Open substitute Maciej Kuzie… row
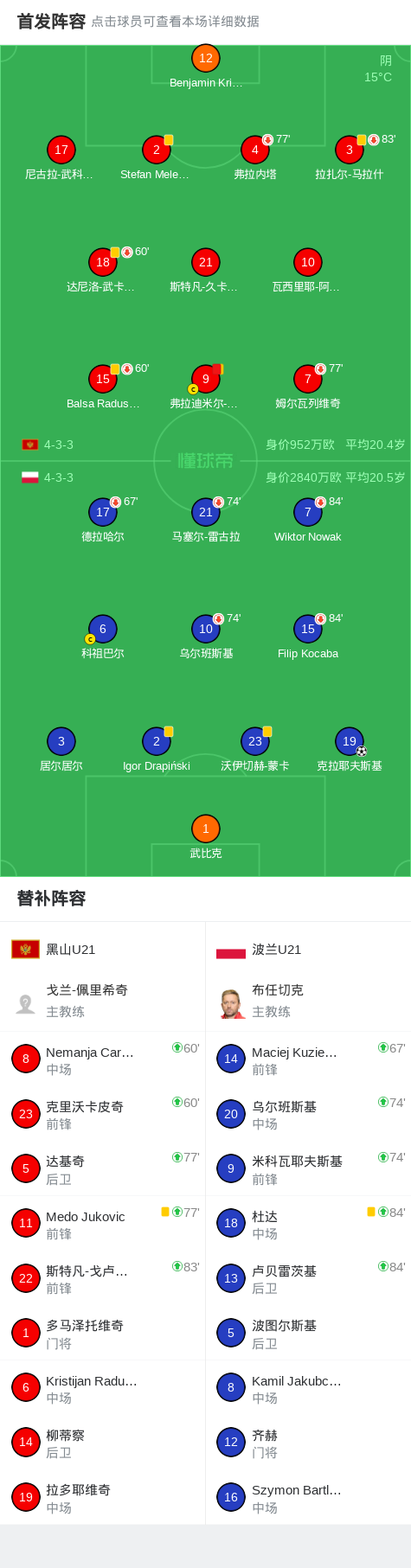 308,1059
